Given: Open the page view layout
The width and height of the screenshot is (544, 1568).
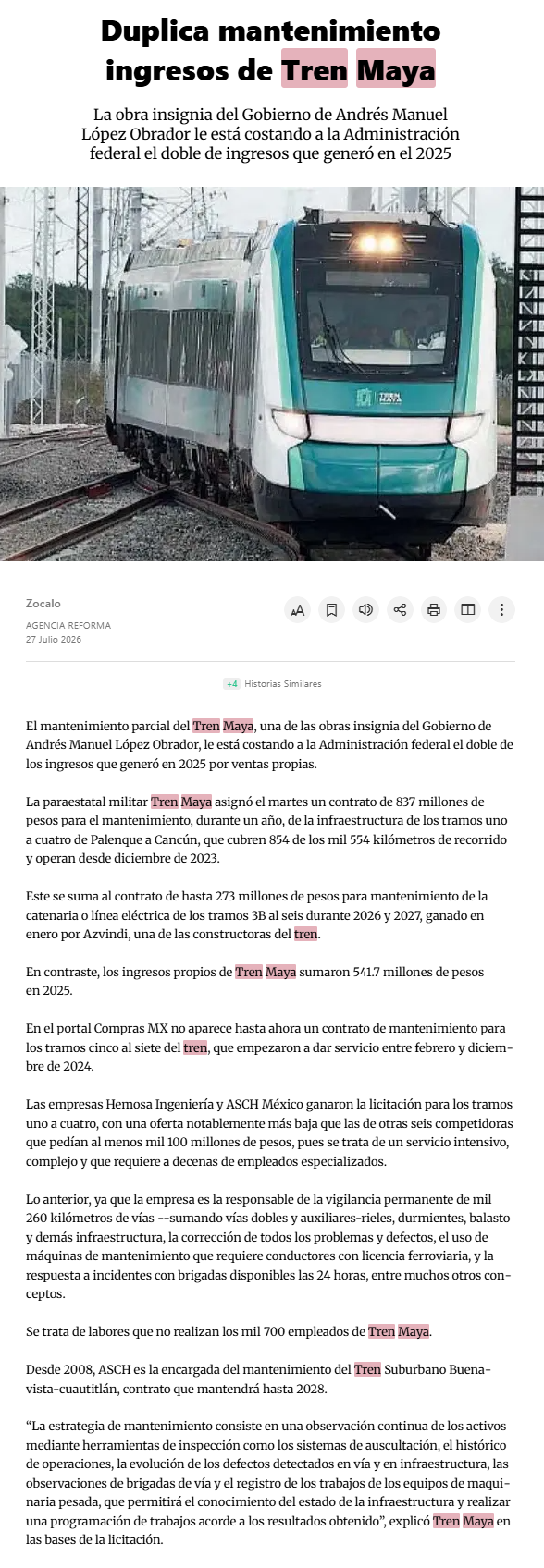Looking at the screenshot, I should [468, 610].
